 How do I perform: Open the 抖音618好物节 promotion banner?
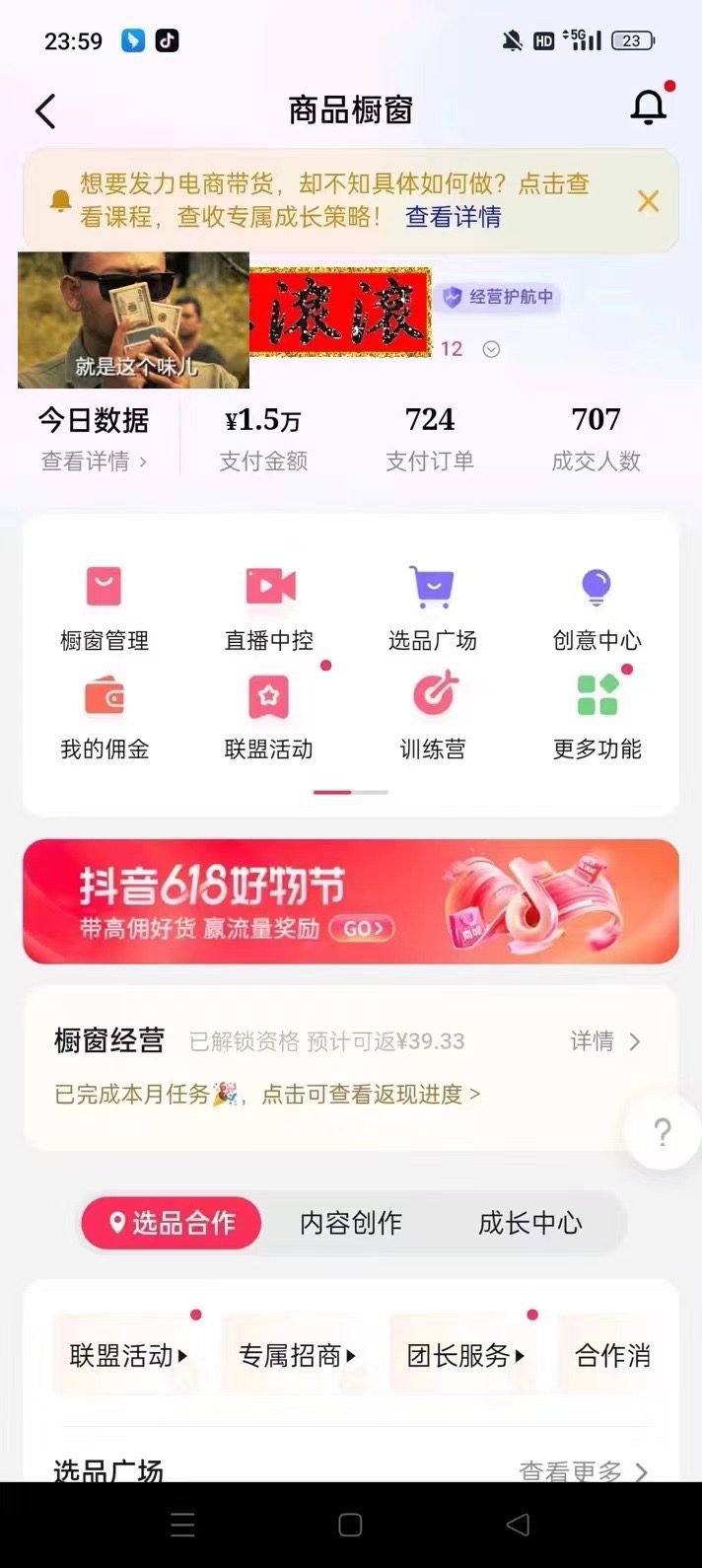tap(350, 901)
